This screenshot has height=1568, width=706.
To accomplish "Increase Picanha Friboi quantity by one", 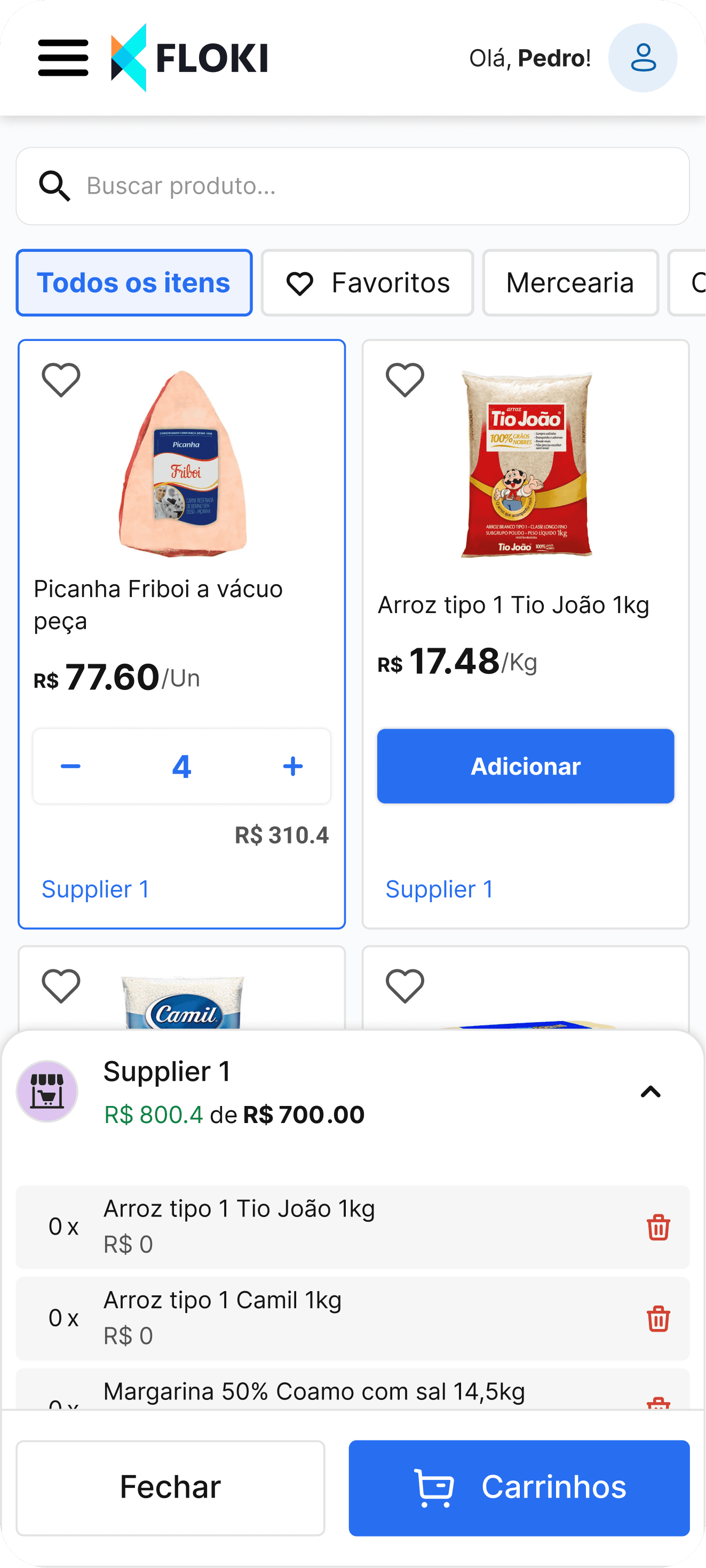I will click(293, 766).
